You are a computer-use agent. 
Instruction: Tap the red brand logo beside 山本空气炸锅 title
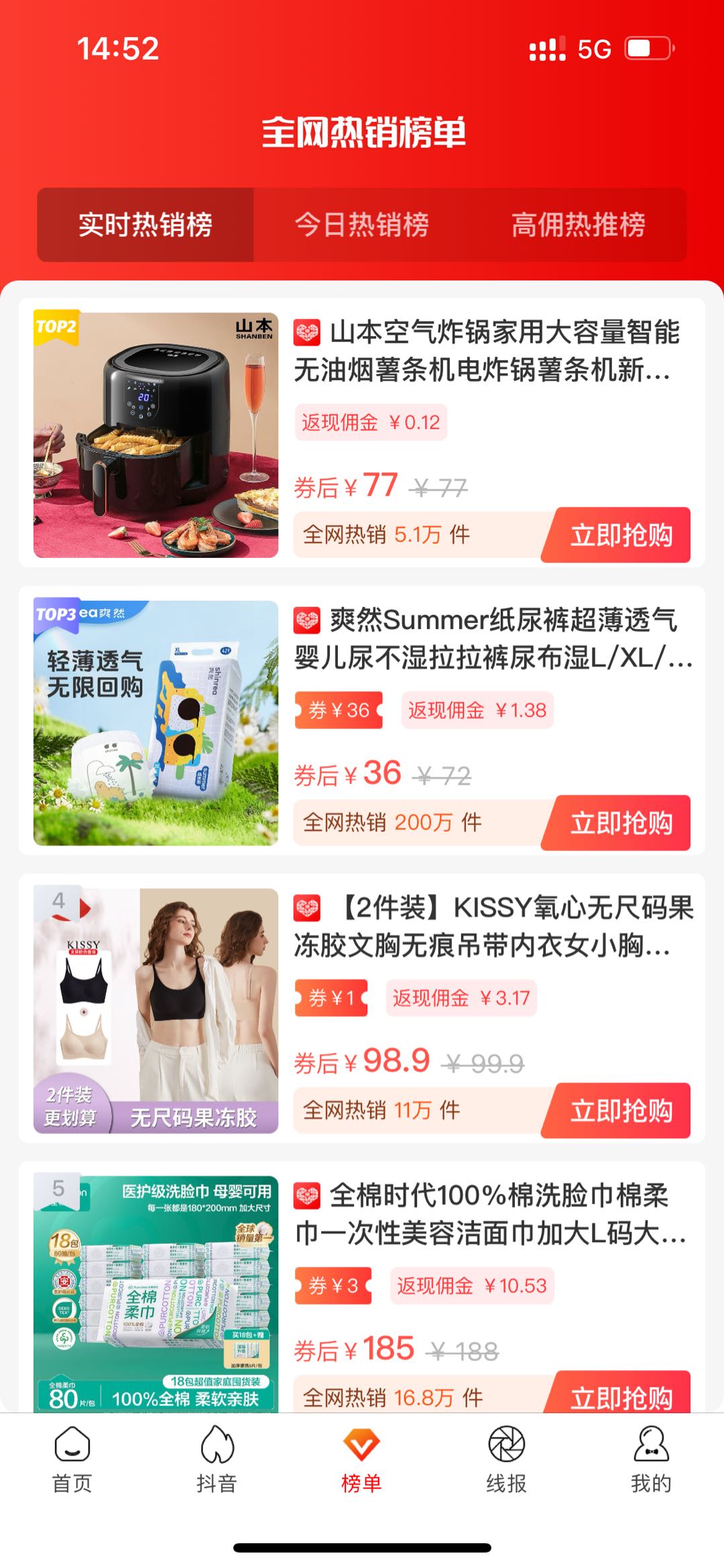pos(308,331)
